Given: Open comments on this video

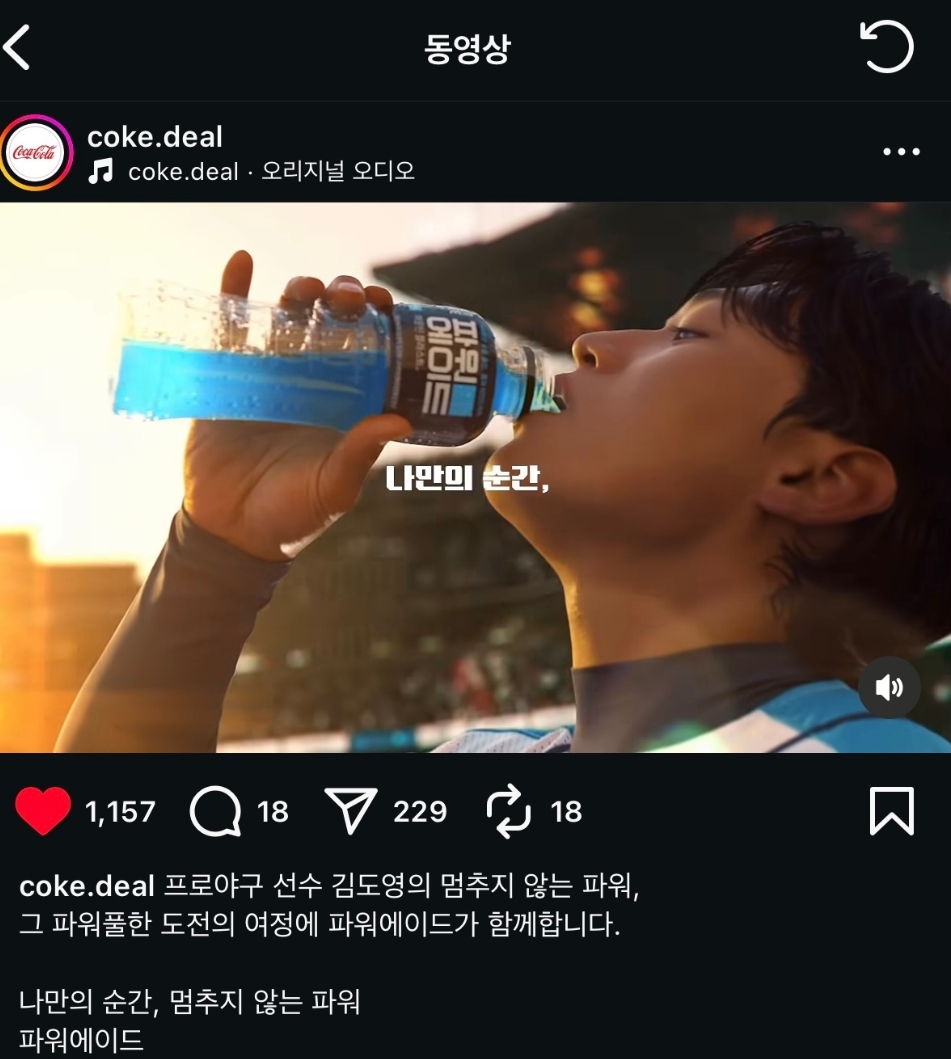Looking at the screenshot, I should click(215, 811).
